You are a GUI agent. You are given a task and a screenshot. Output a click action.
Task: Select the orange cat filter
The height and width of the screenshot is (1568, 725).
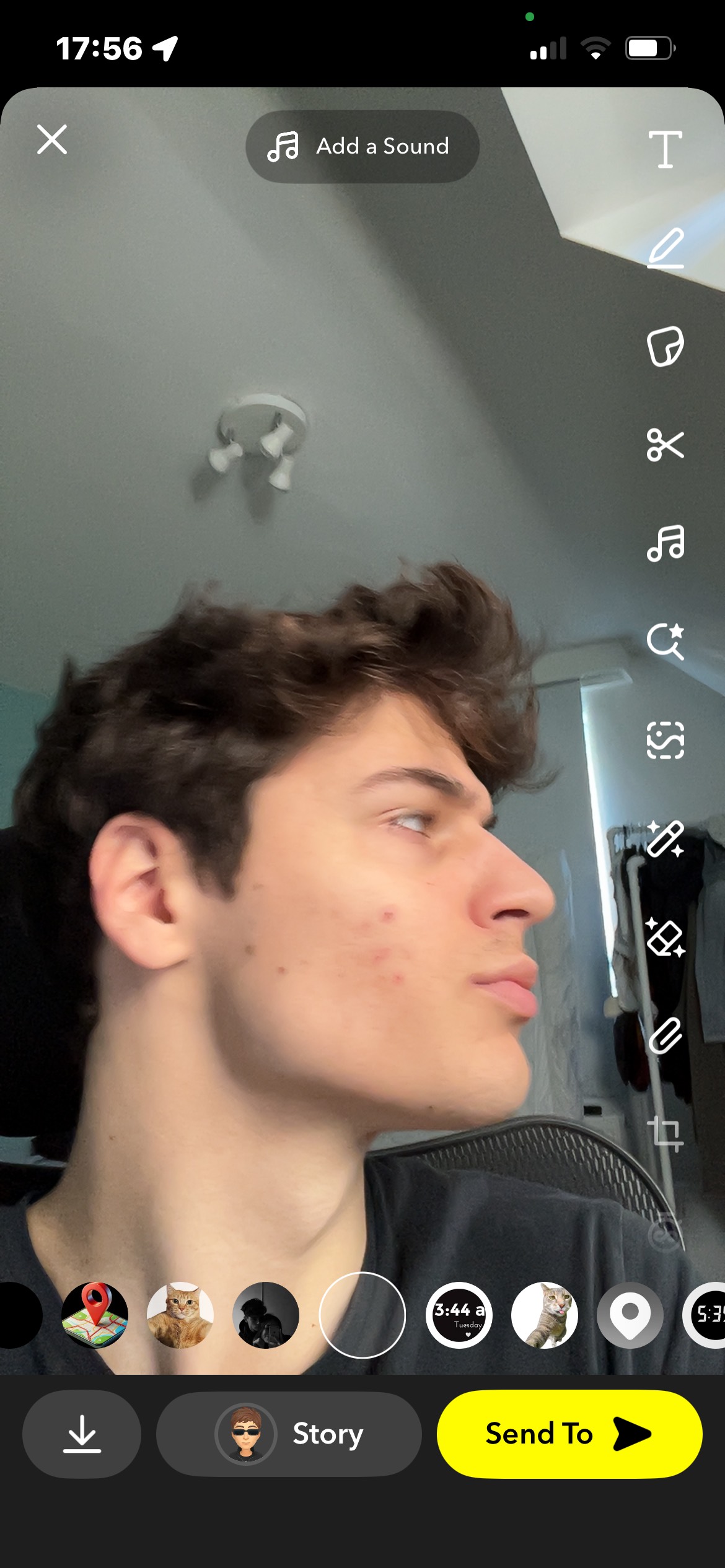coord(180,1315)
